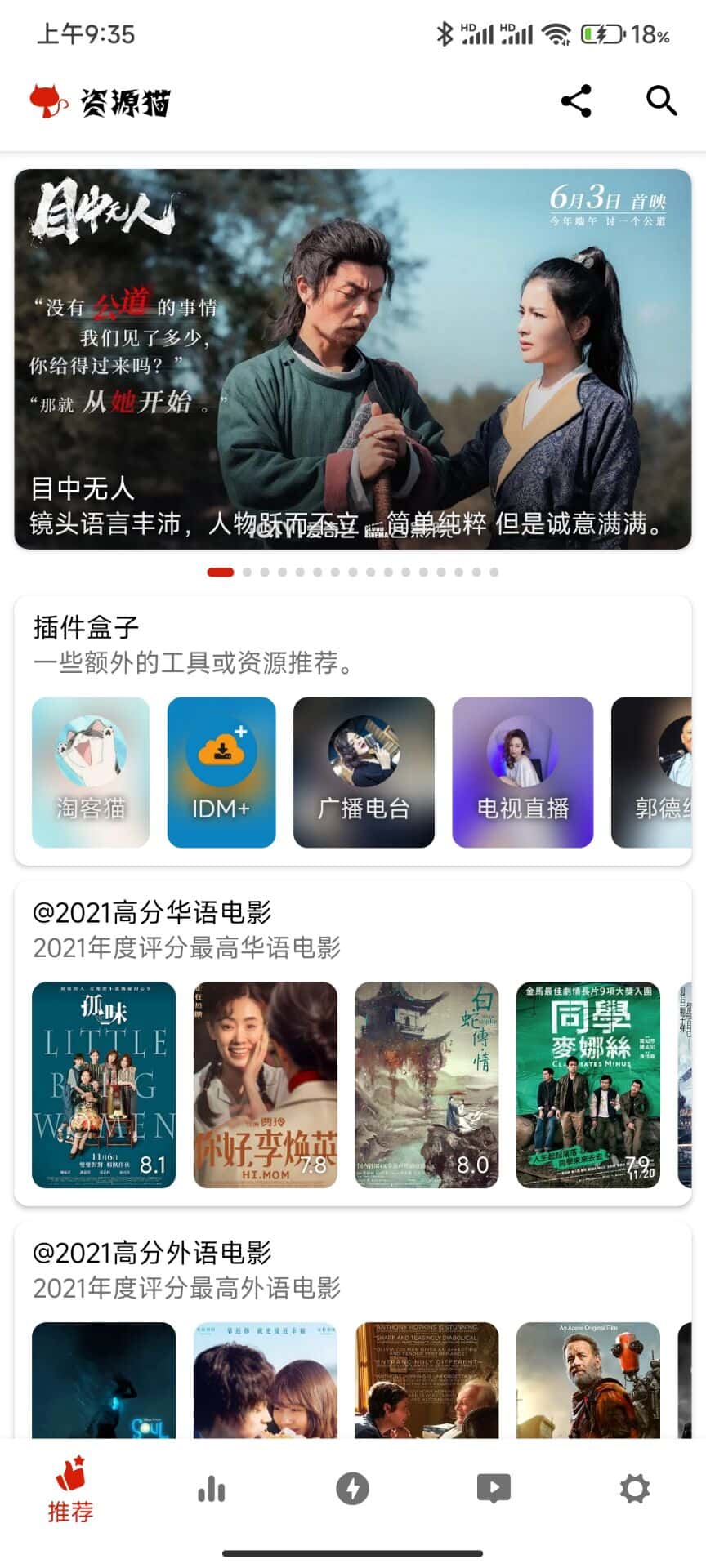
Task: Share the app via the share icon
Action: [576, 101]
